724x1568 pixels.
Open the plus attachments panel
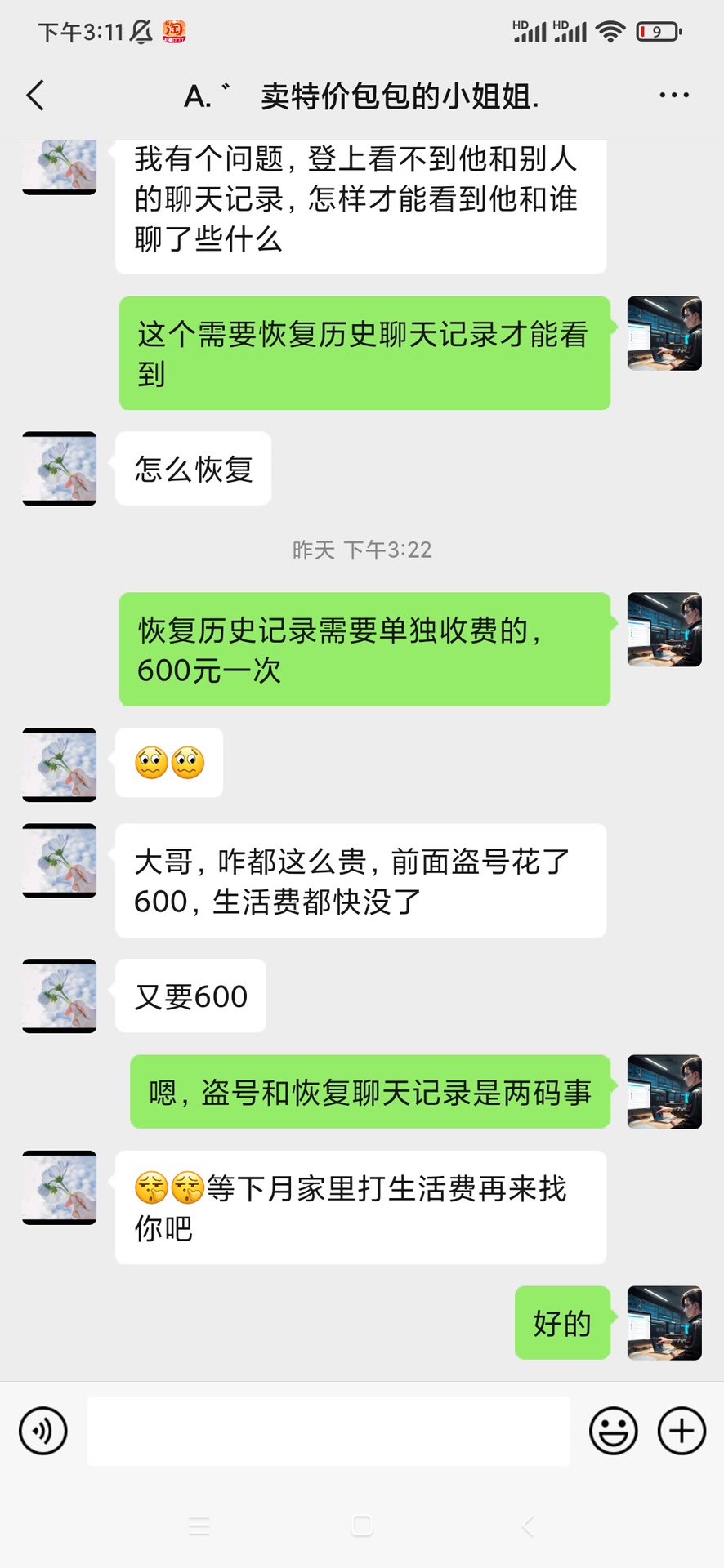[x=682, y=1431]
